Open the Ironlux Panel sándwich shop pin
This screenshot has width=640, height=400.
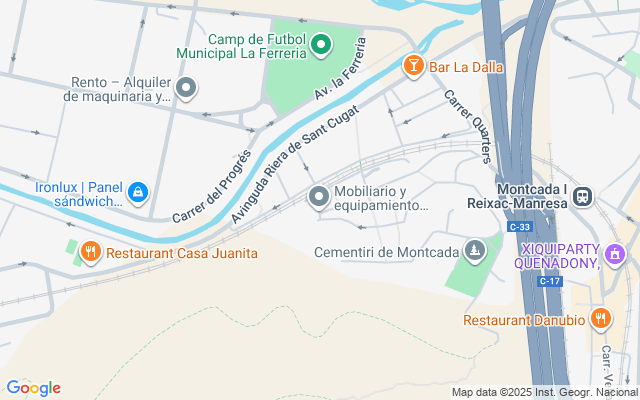[x=138, y=190]
